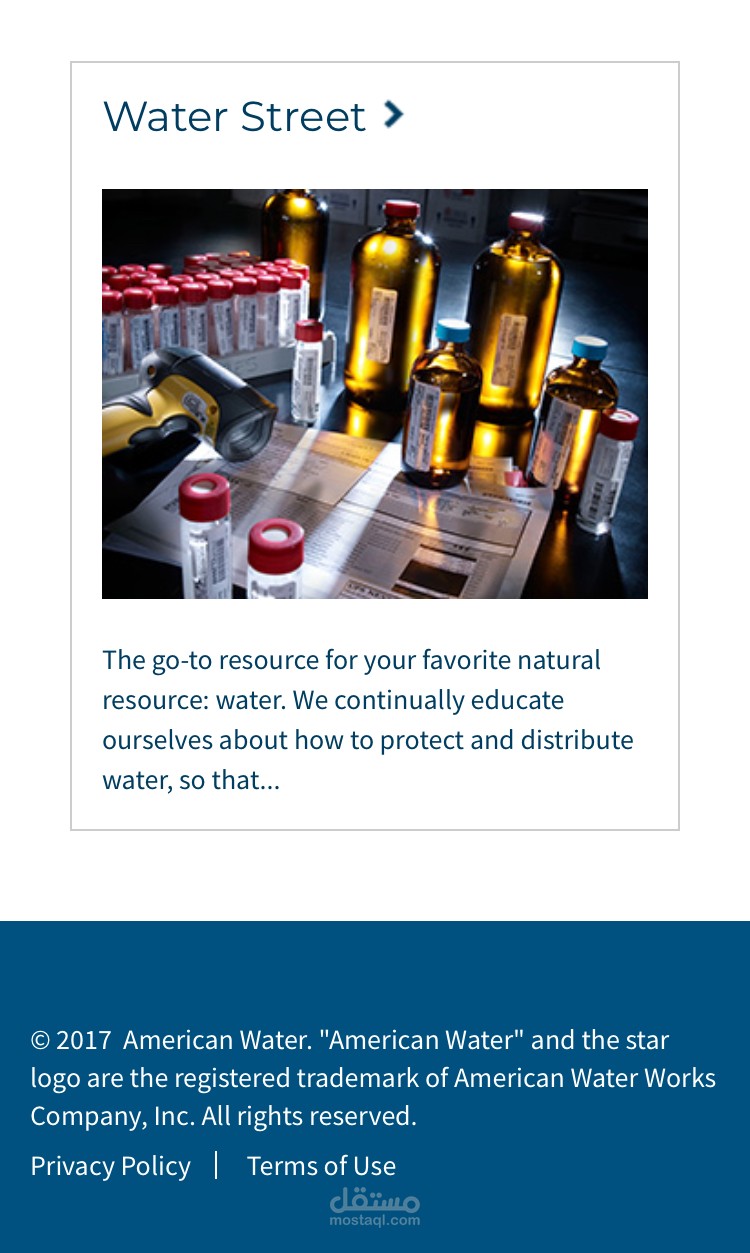
Task: Tap the lab bottles image card
Action: click(375, 394)
